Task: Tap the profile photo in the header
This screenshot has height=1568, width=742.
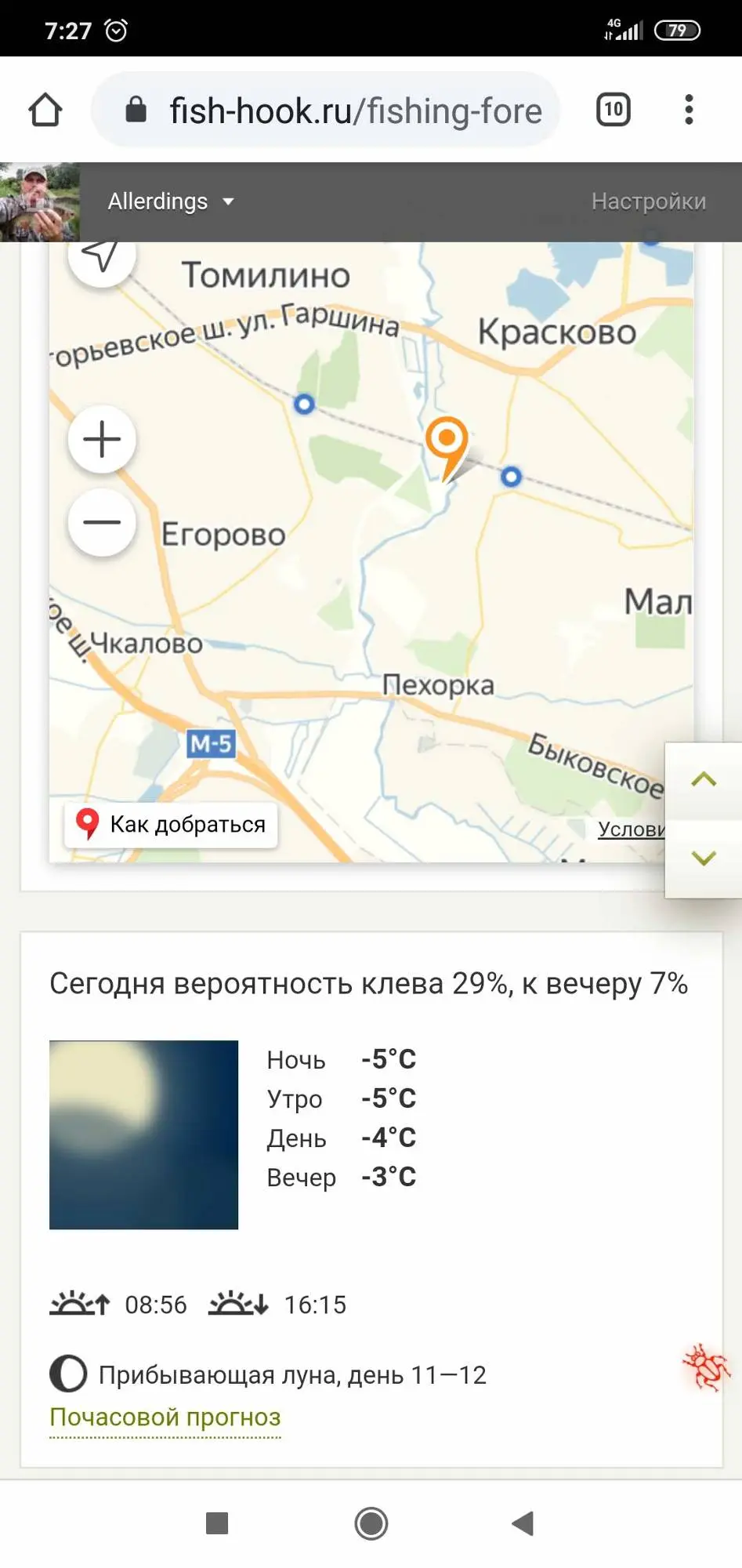Action: coord(40,201)
